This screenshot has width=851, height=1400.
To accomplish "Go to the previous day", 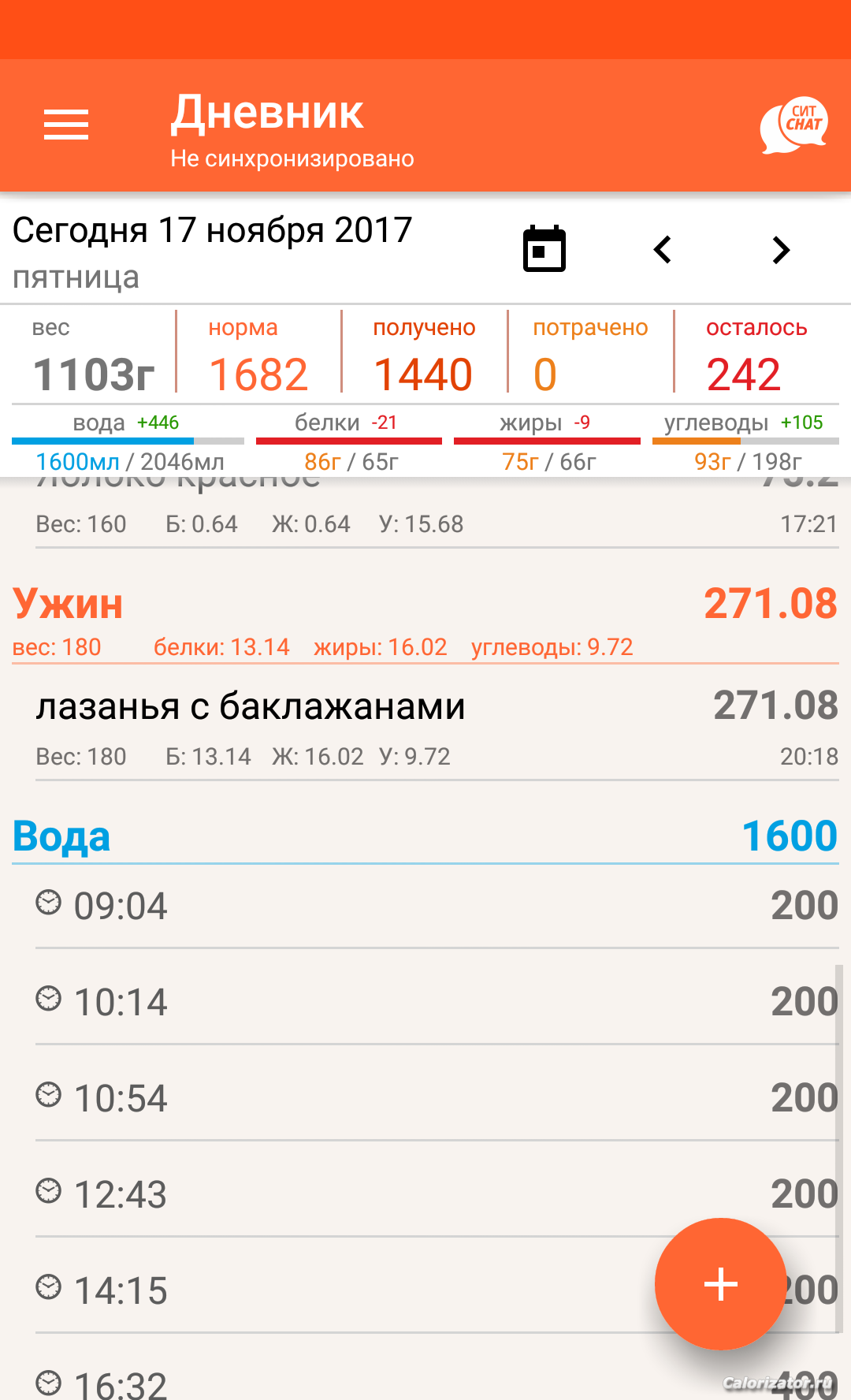I will pyautogui.click(x=663, y=250).
